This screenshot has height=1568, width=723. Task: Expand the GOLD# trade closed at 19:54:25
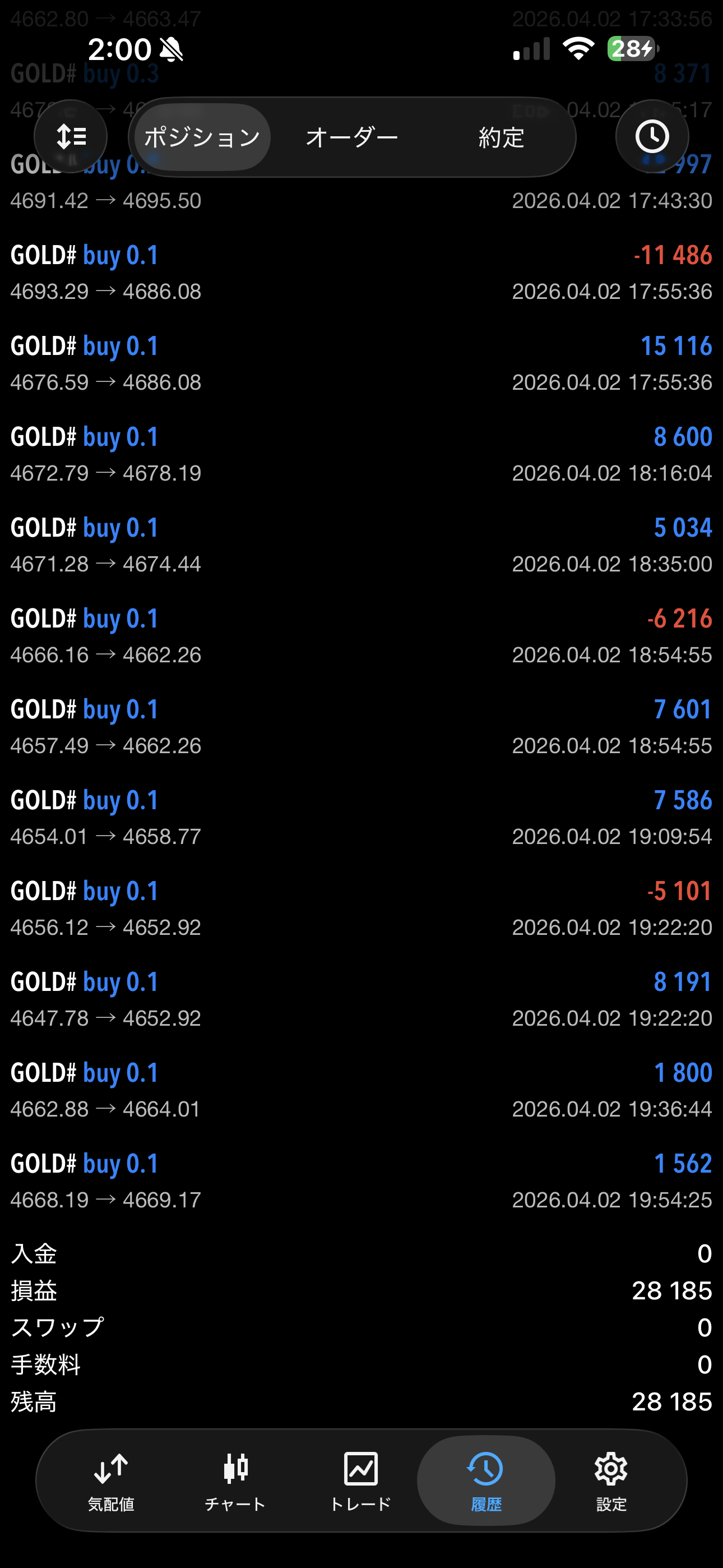(x=361, y=1181)
